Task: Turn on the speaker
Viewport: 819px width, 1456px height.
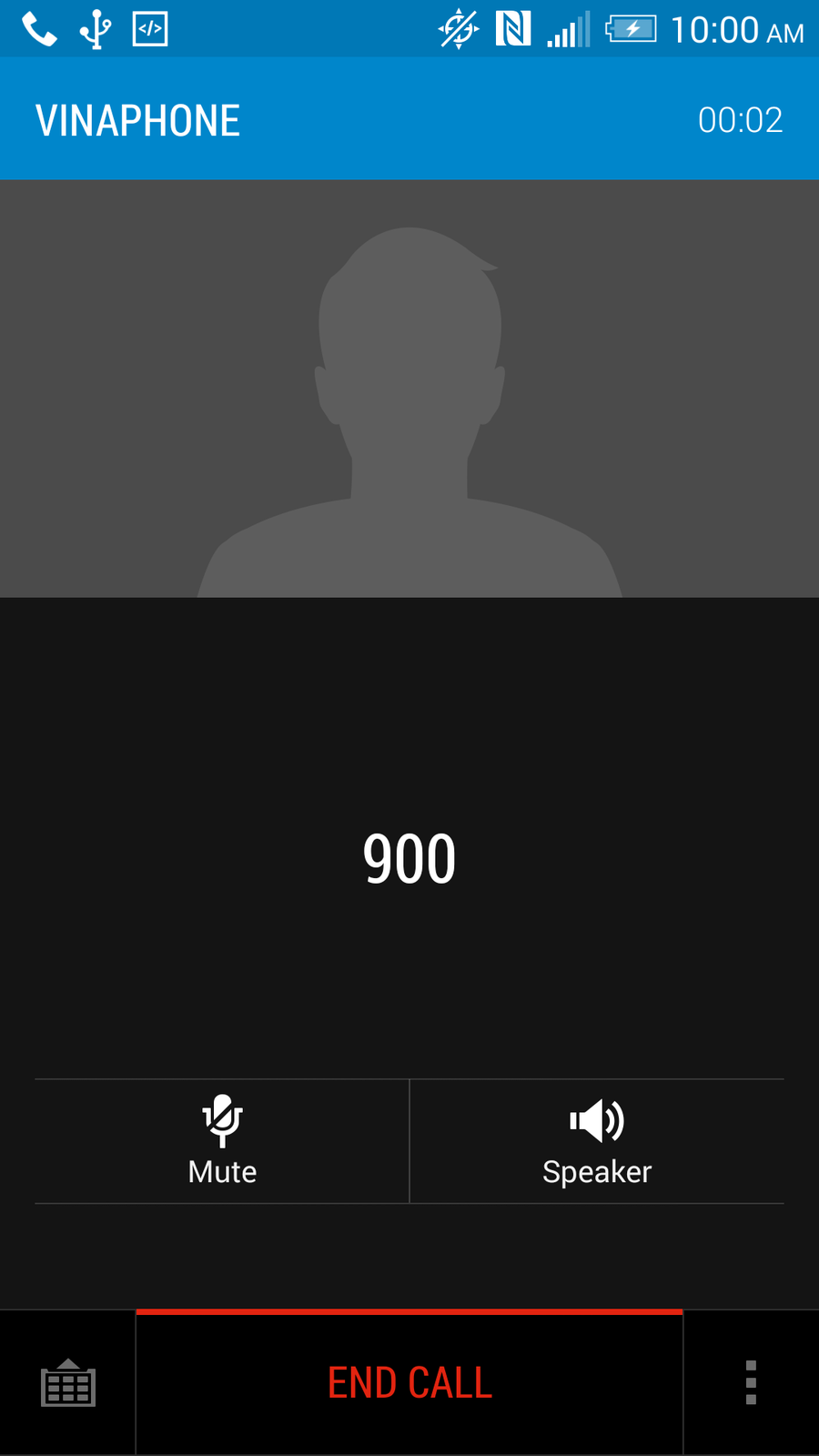Action: pos(597,1141)
